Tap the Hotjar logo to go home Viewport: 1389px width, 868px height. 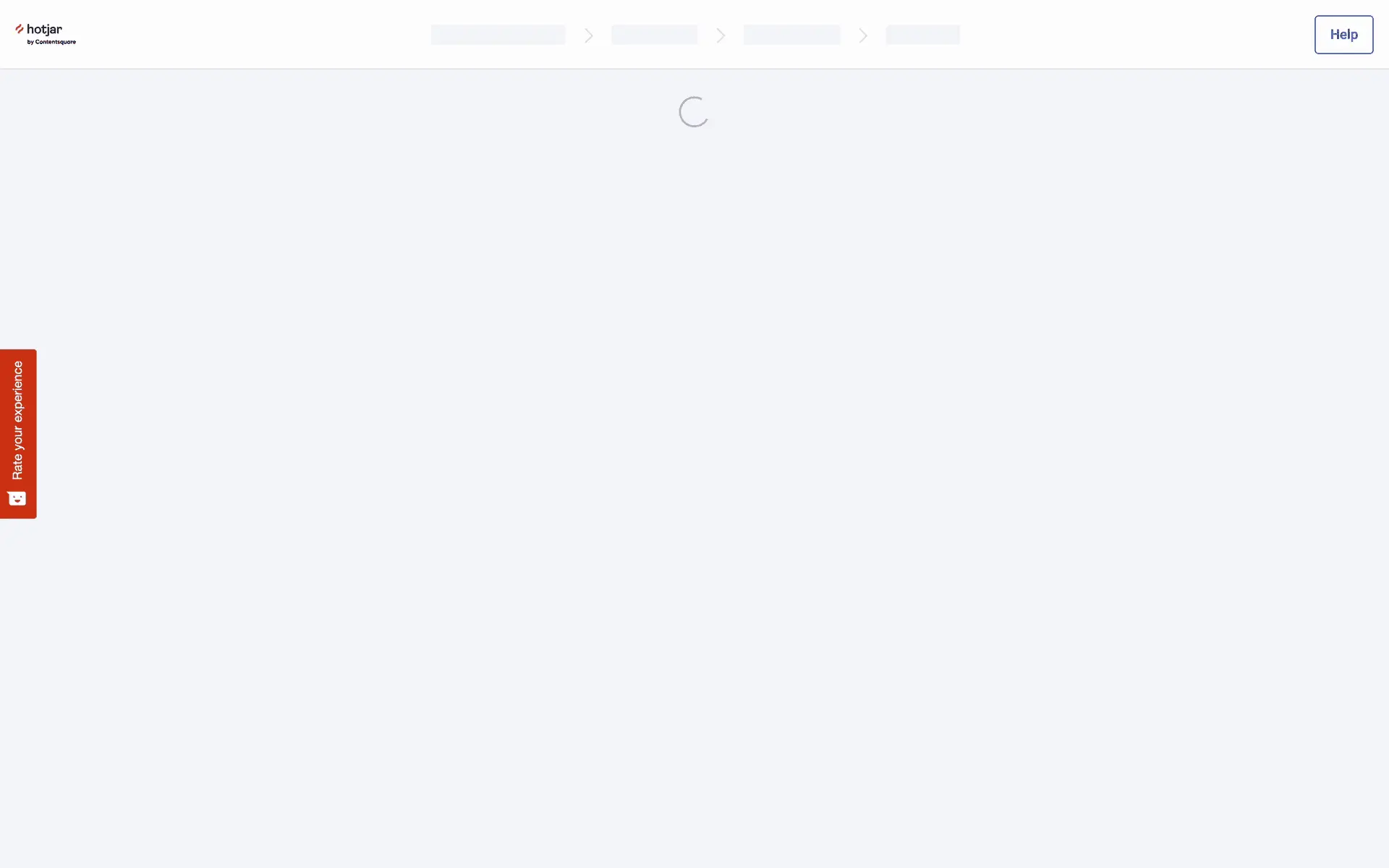(46, 34)
